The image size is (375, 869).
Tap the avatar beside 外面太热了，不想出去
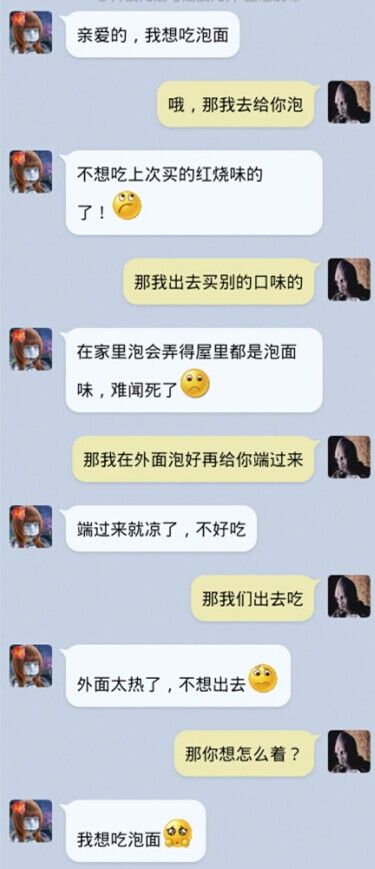pos(31,665)
